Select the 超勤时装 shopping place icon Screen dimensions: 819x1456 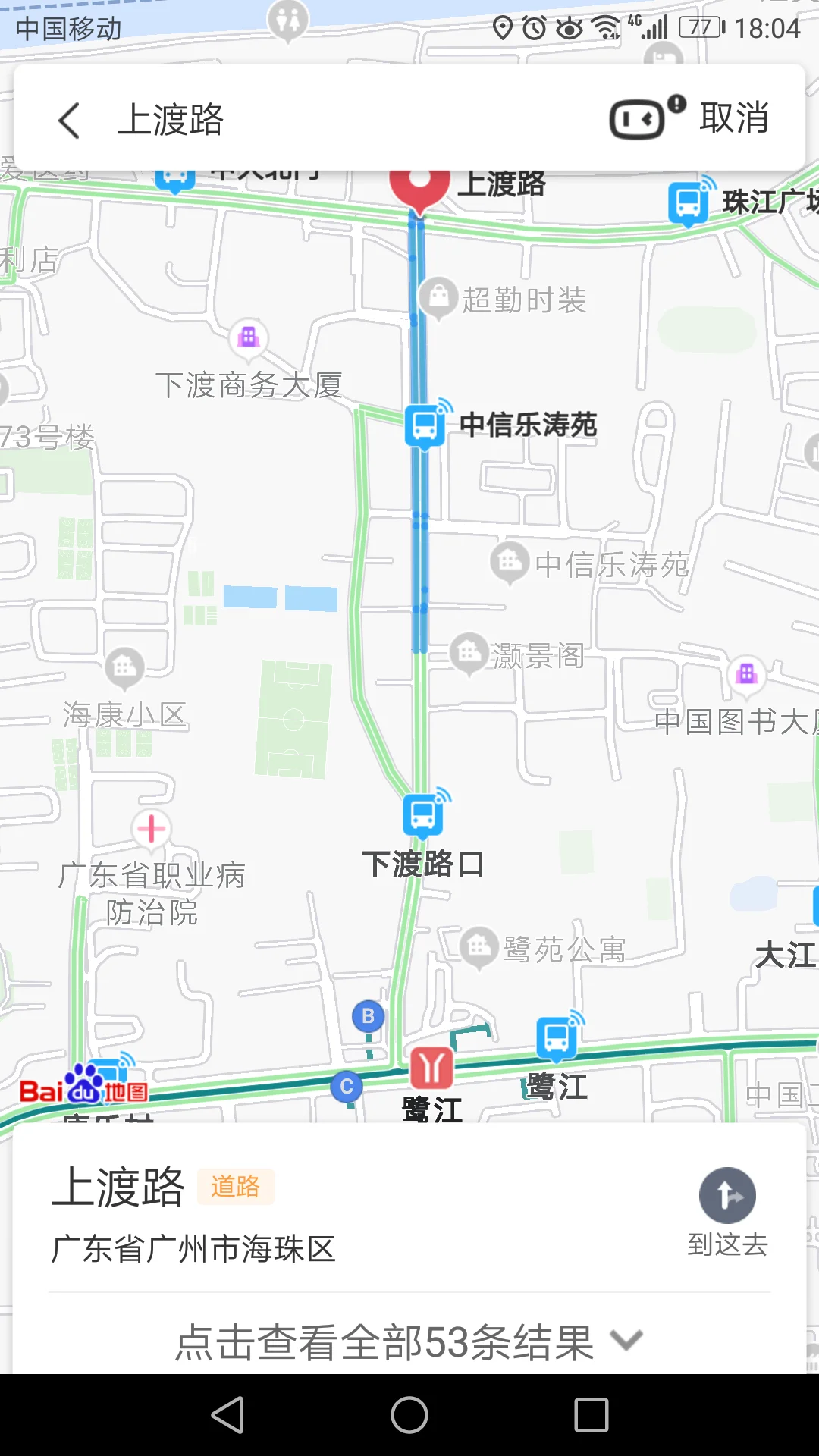(x=438, y=296)
